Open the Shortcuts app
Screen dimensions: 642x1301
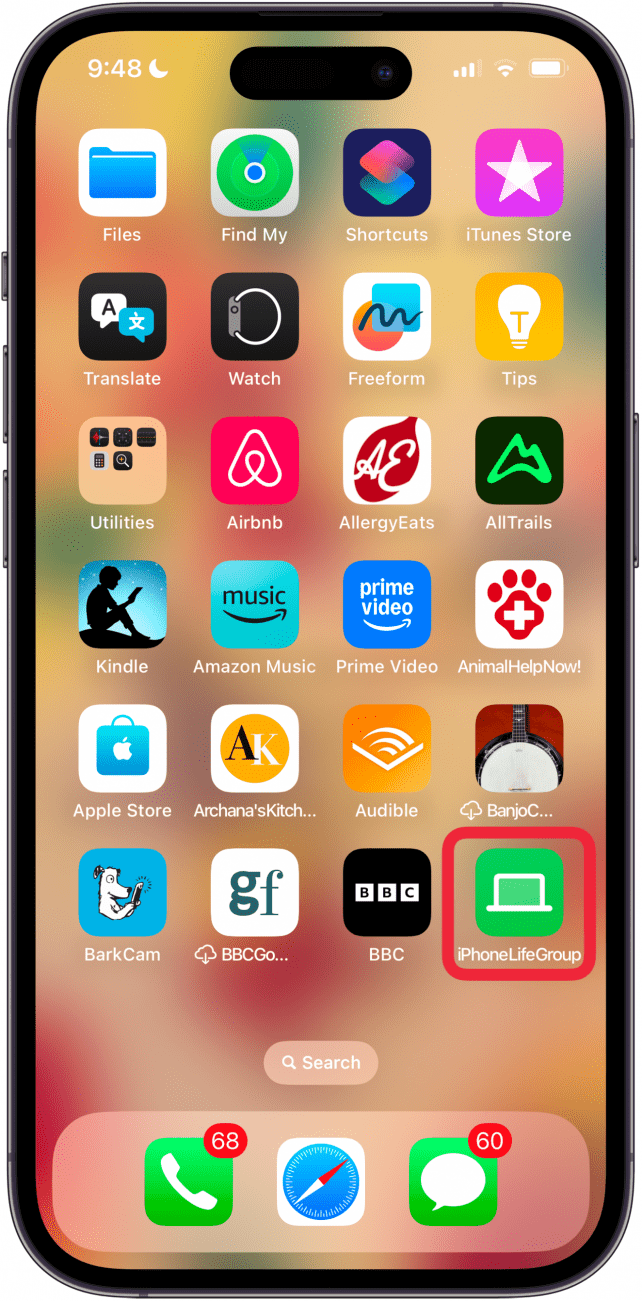click(386, 173)
